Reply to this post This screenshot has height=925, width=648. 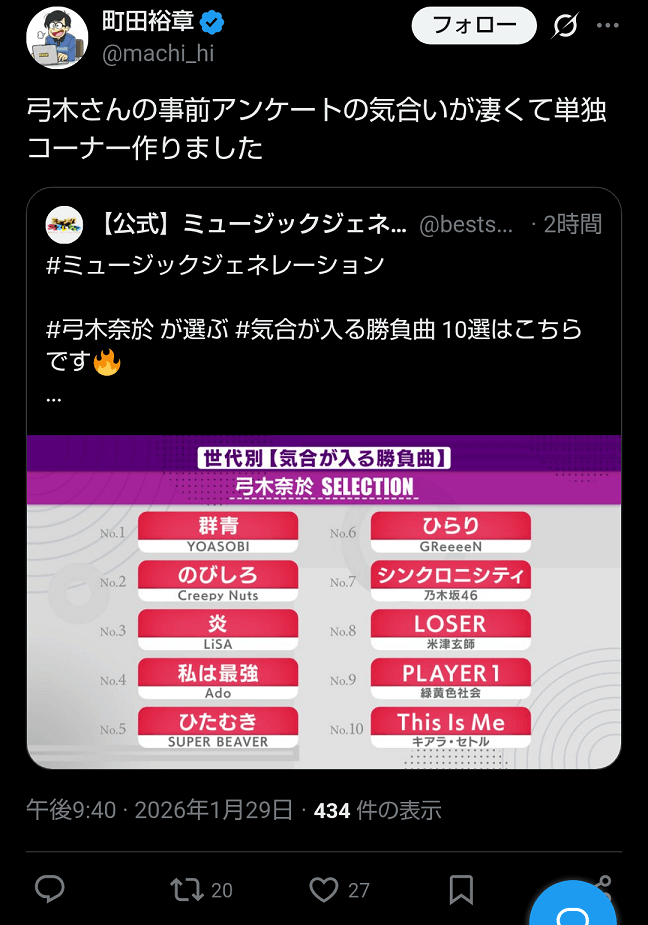tap(50, 889)
